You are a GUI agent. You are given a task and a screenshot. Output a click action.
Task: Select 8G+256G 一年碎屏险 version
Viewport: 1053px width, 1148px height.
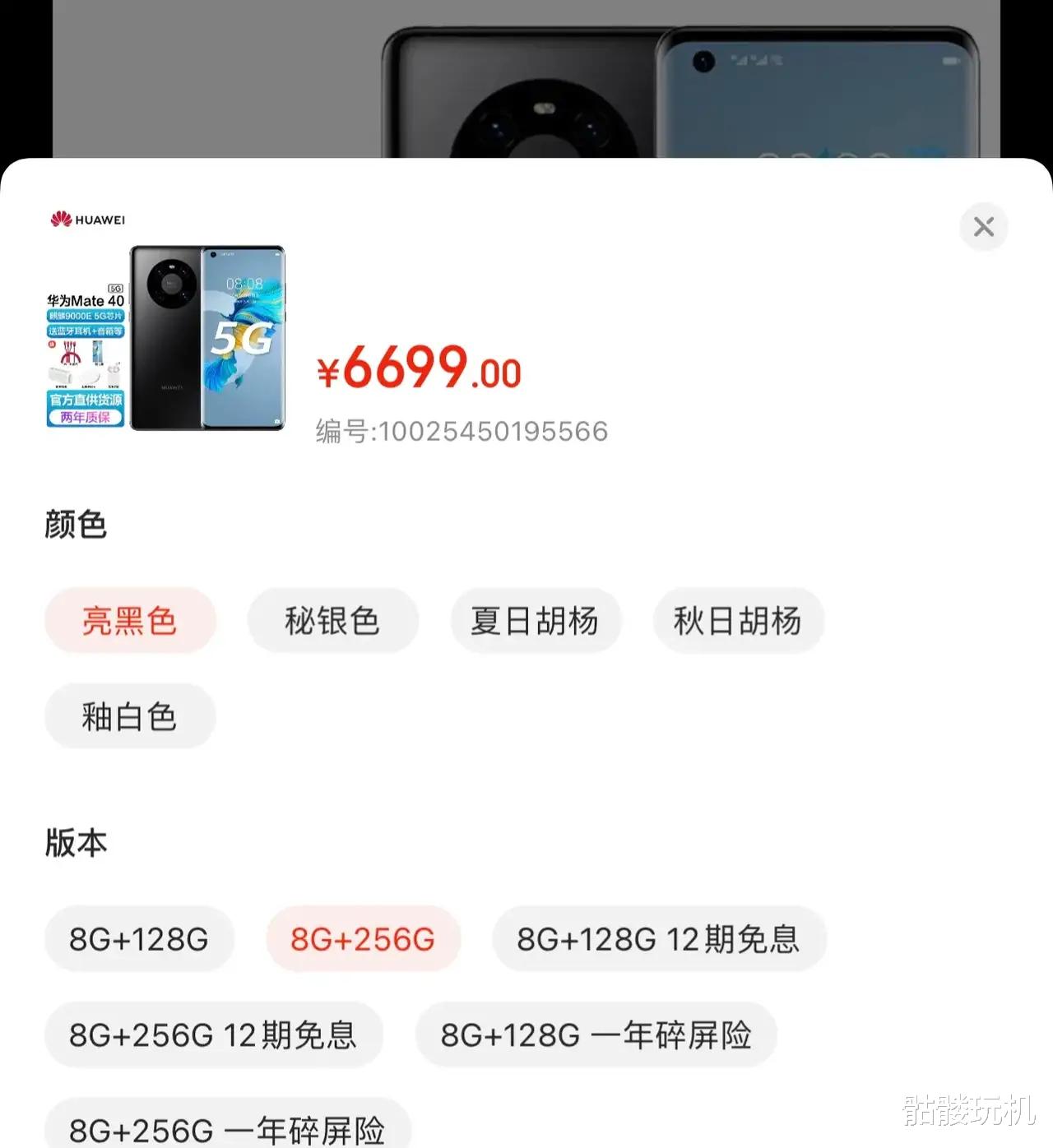coord(226,1132)
